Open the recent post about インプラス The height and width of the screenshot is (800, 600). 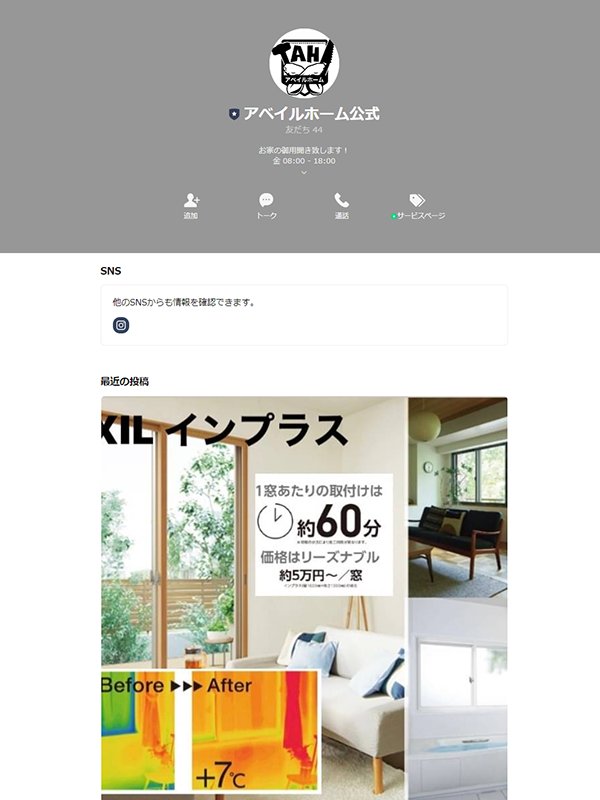[304, 598]
